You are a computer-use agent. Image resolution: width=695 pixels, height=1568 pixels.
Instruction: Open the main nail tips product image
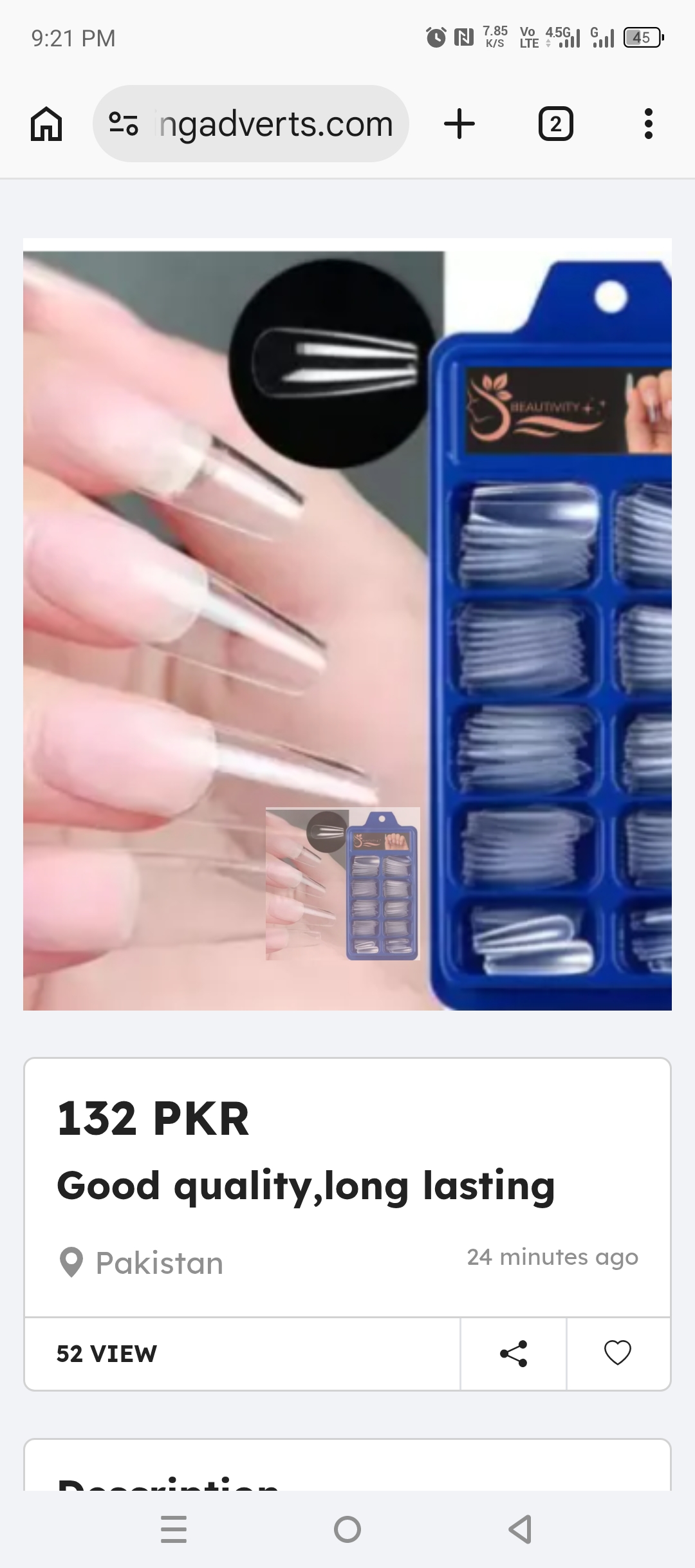[347, 624]
